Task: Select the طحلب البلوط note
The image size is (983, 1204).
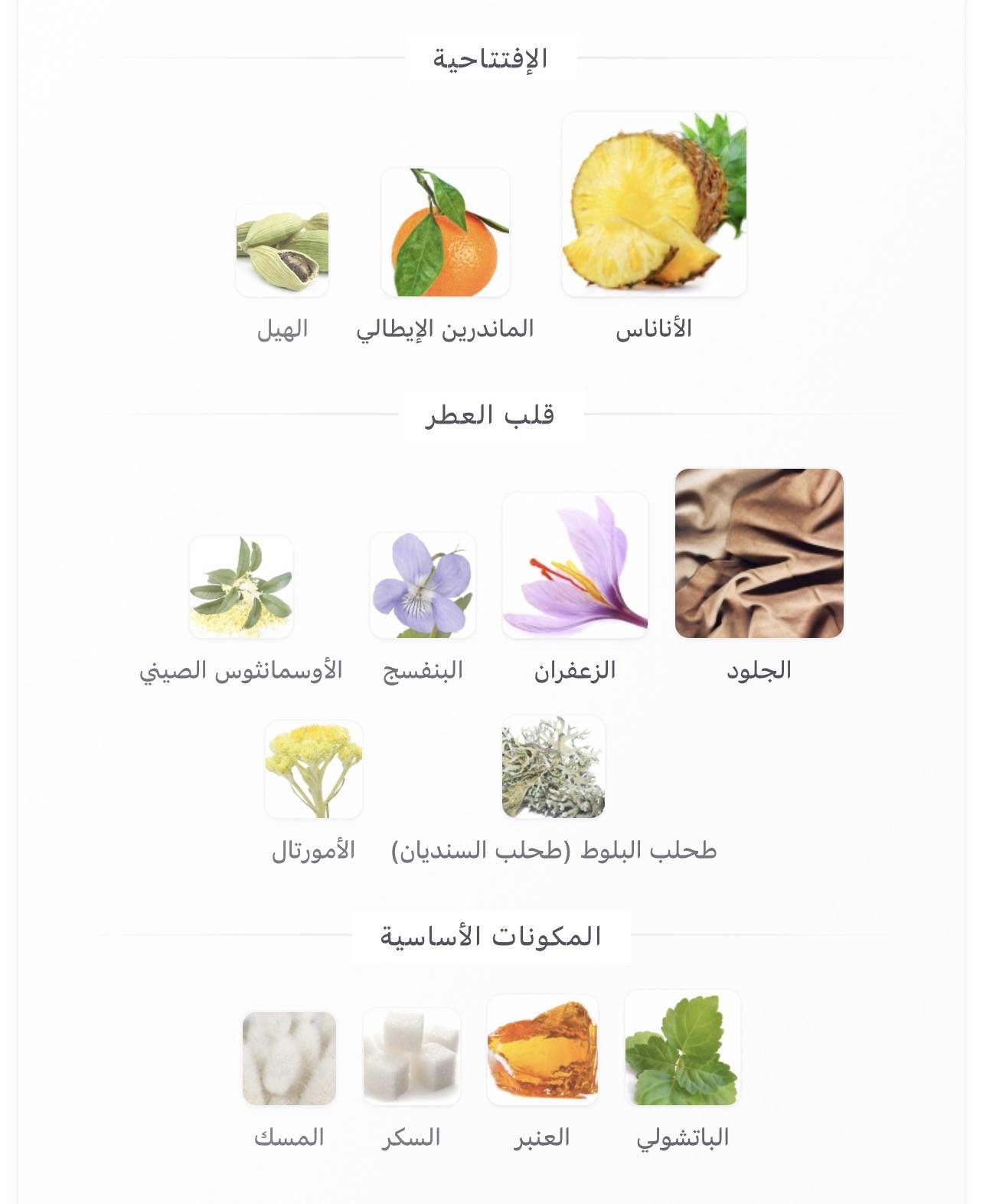Action: pyautogui.click(x=554, y=767)
